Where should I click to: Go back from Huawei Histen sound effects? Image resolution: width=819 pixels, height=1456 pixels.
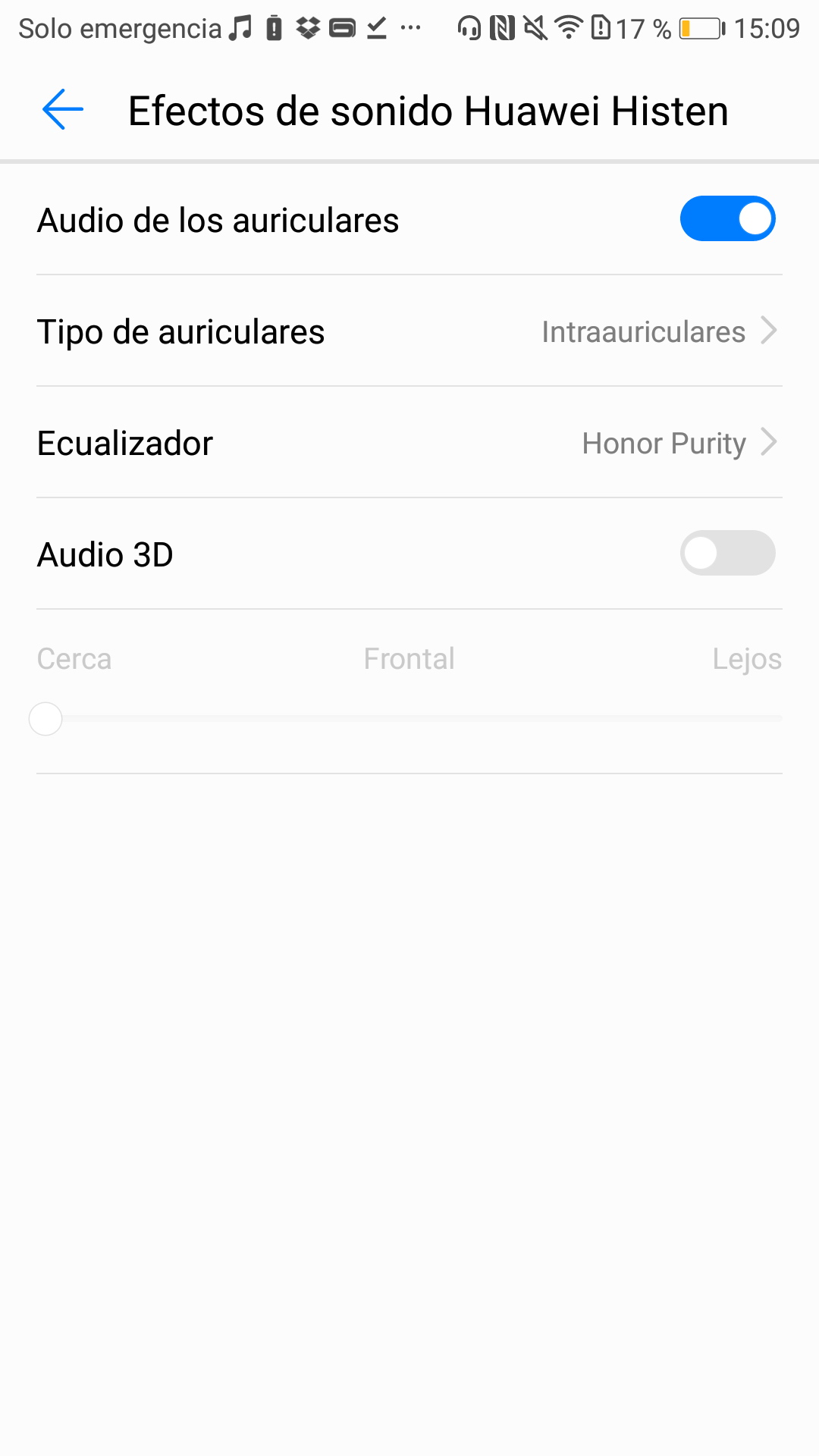63,110
